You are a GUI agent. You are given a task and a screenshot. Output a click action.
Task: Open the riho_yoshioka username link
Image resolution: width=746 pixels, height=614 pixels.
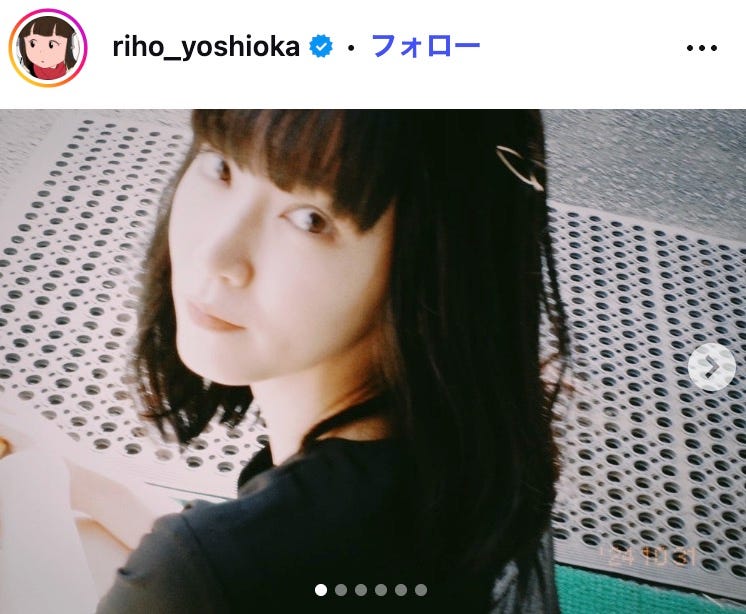pyautogui.click(x=205, y=47)
